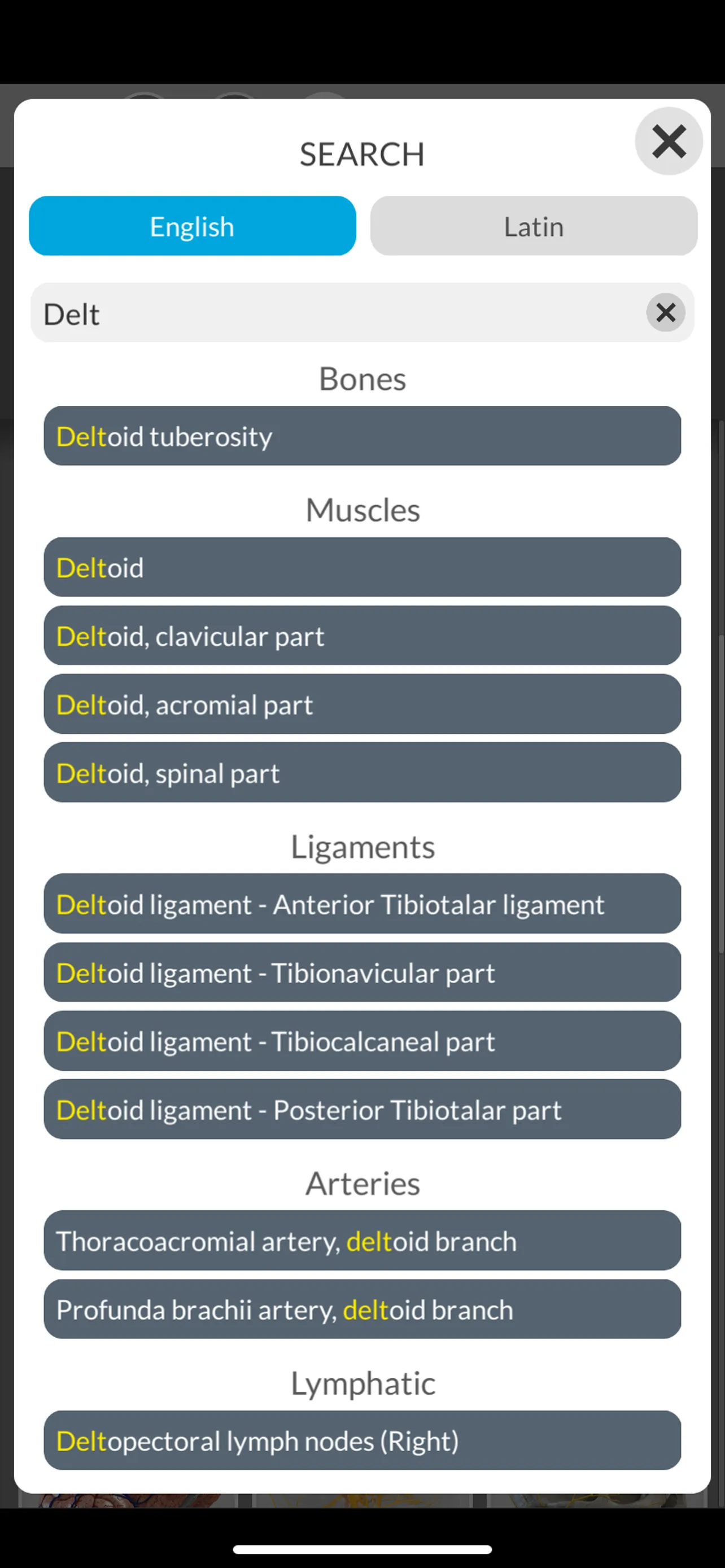The width and height of the screenshot is (725, 1568).
Task: Select Thoracoacromial artery, deltoid branch
Action: 362,1241
